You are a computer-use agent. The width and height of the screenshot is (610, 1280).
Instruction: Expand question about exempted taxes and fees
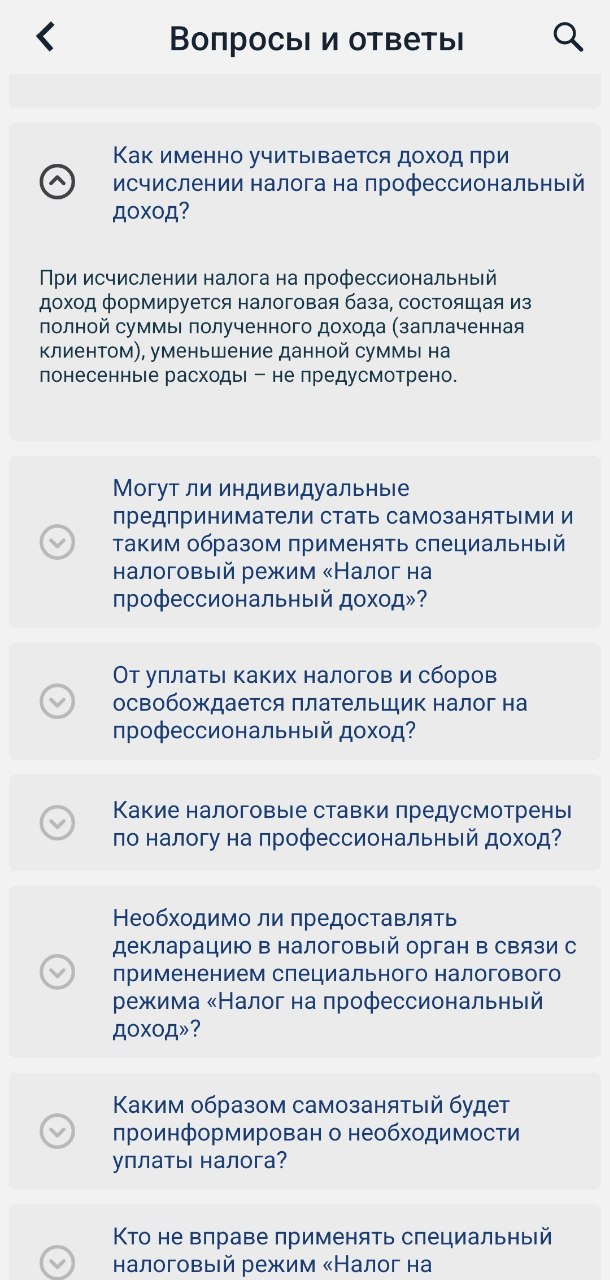(x=57, y=701)
